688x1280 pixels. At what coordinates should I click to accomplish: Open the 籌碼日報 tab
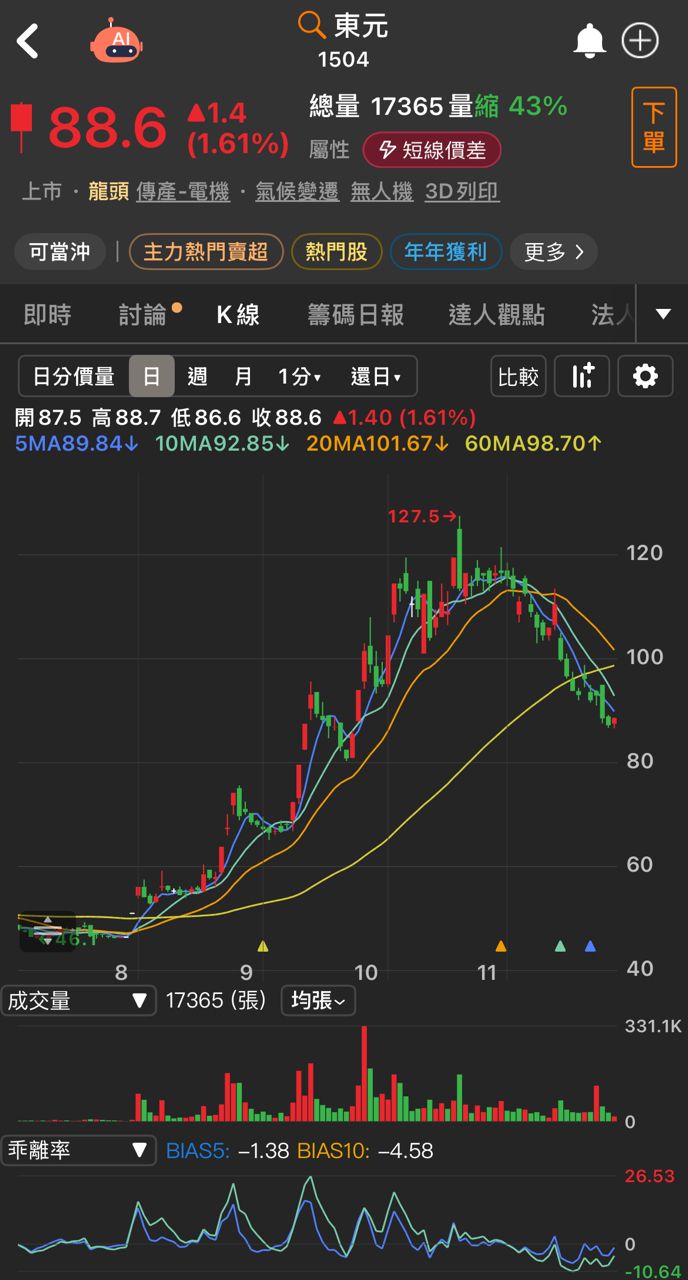click(356, 315)
